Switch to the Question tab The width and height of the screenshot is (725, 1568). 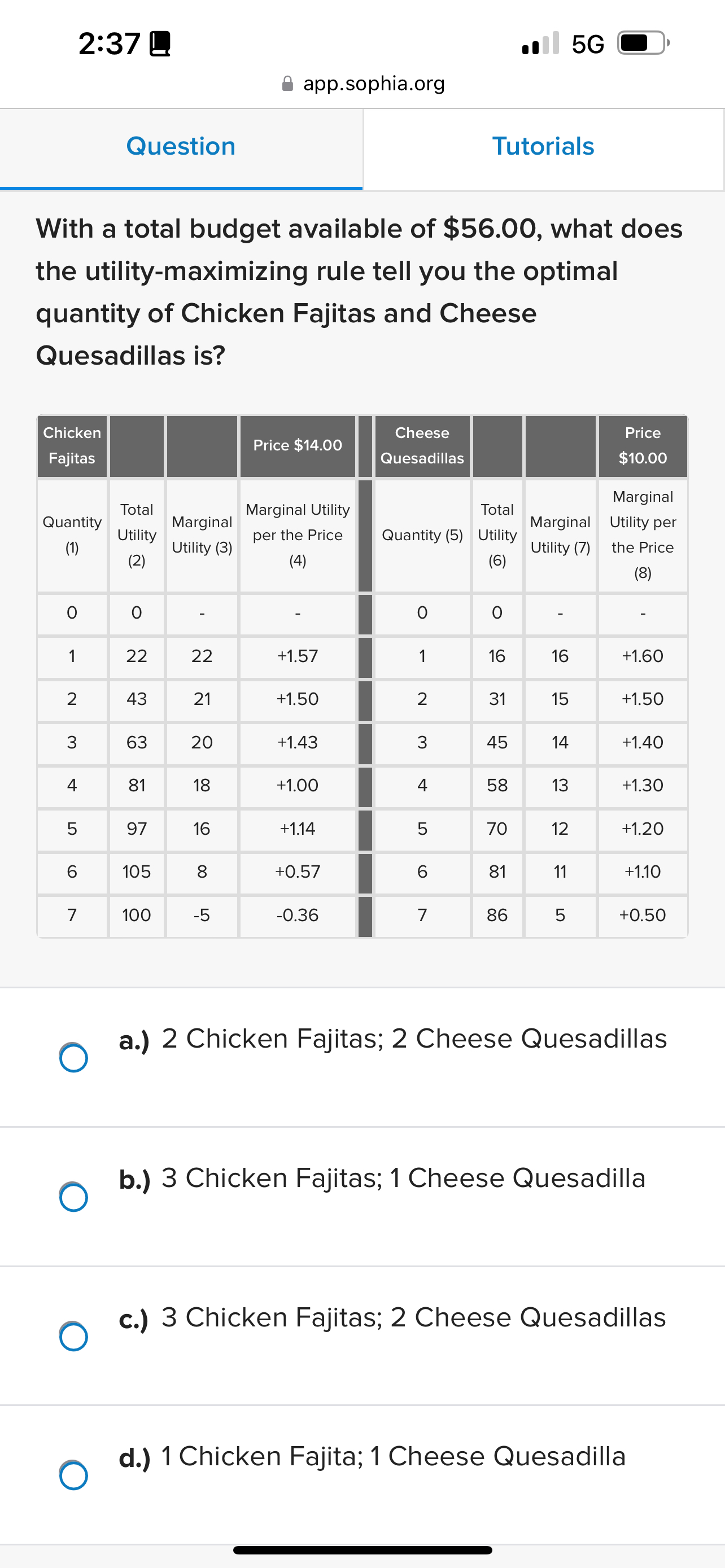pos(181,146)
